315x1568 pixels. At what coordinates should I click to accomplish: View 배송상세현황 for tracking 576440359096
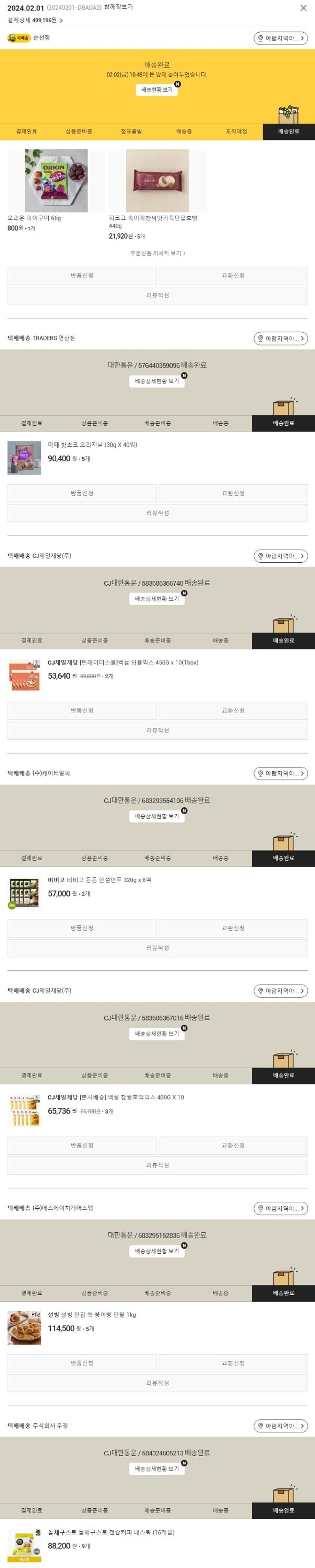click(157, 381)
